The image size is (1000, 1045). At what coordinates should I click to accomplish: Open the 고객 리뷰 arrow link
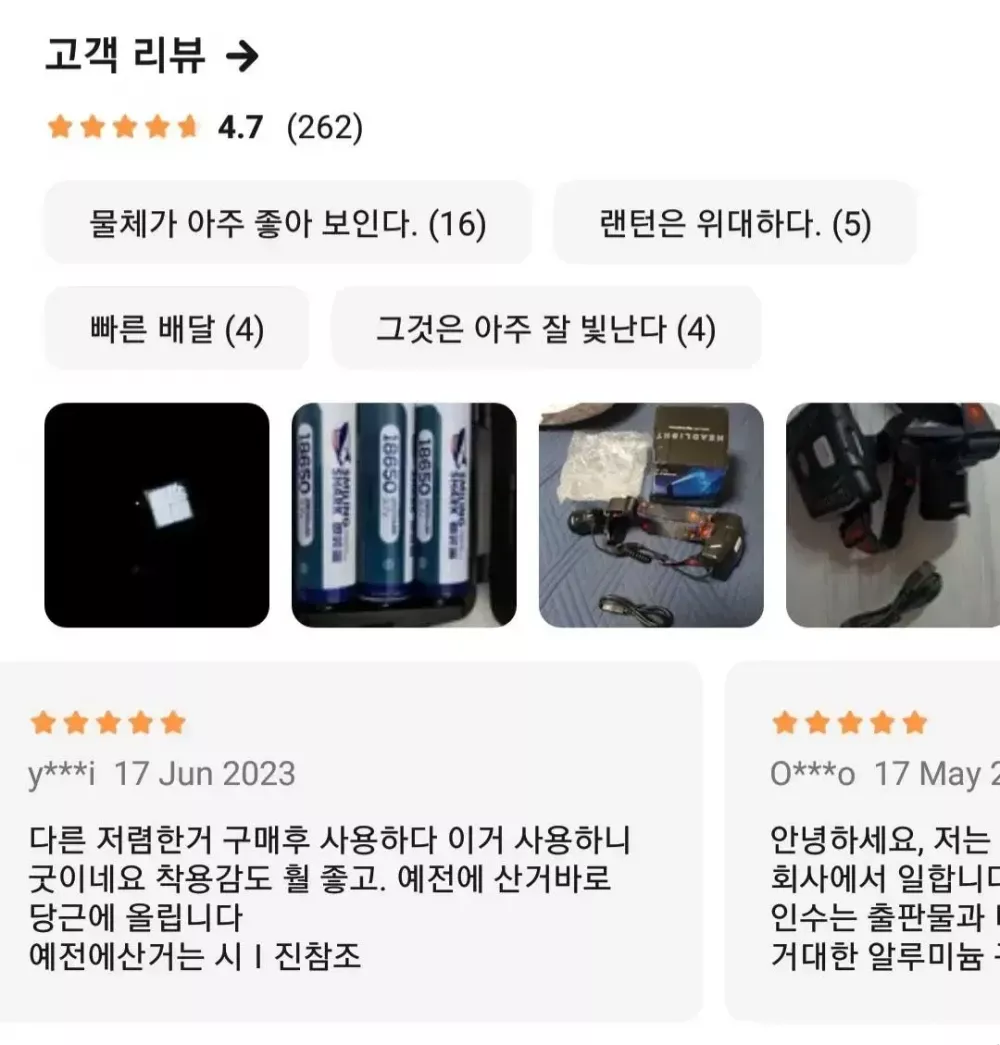coord(243,57)
